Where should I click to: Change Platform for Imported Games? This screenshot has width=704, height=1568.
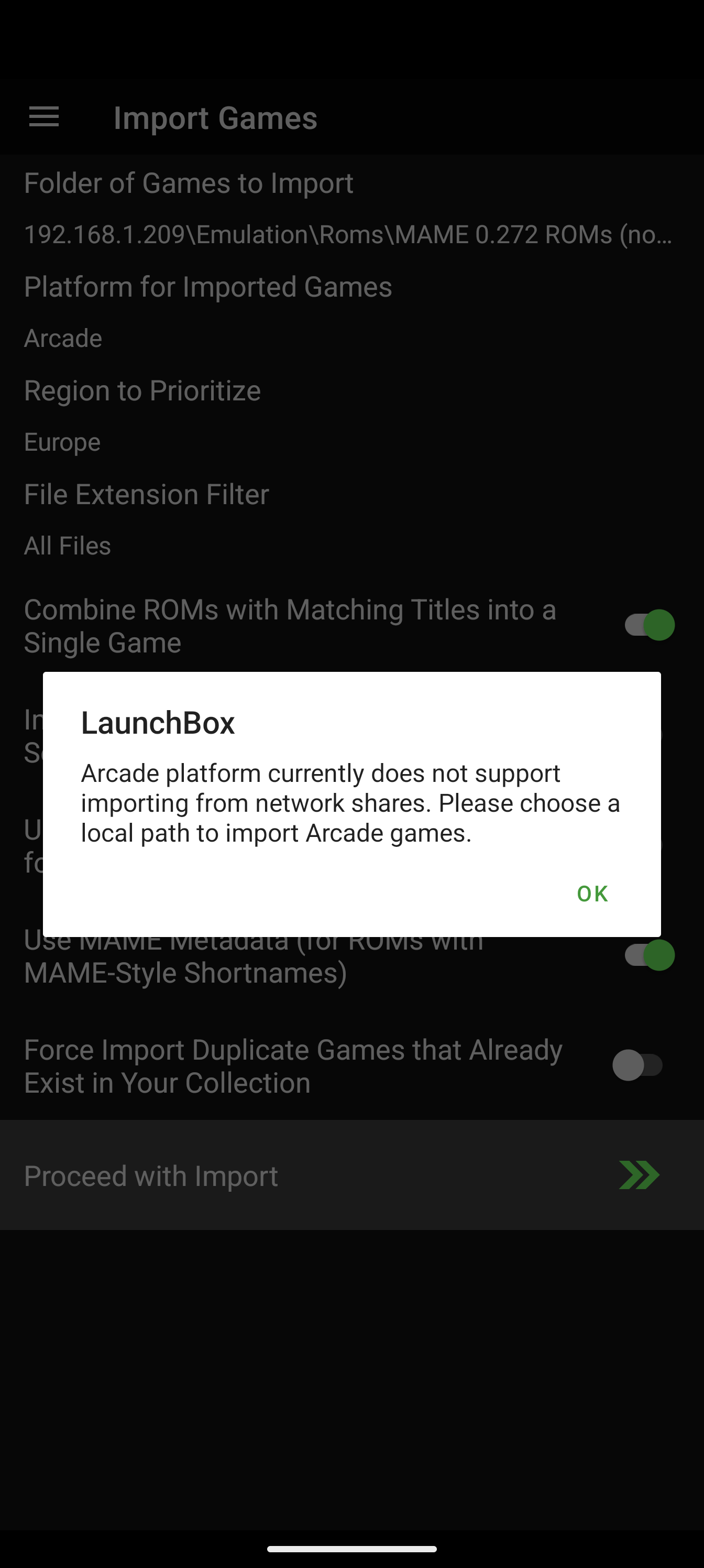351,312
